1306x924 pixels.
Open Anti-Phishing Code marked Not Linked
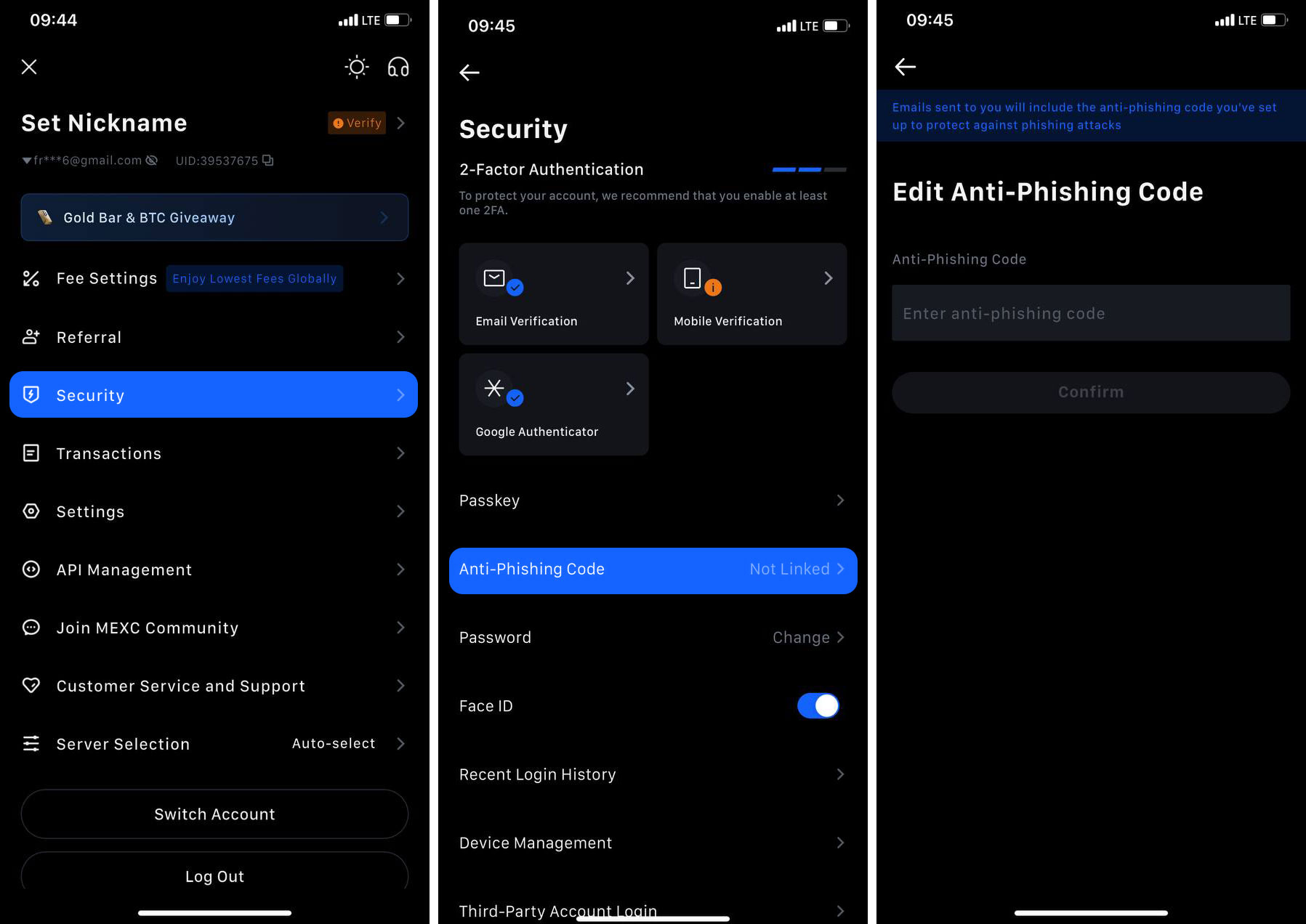tap(652, 570)
